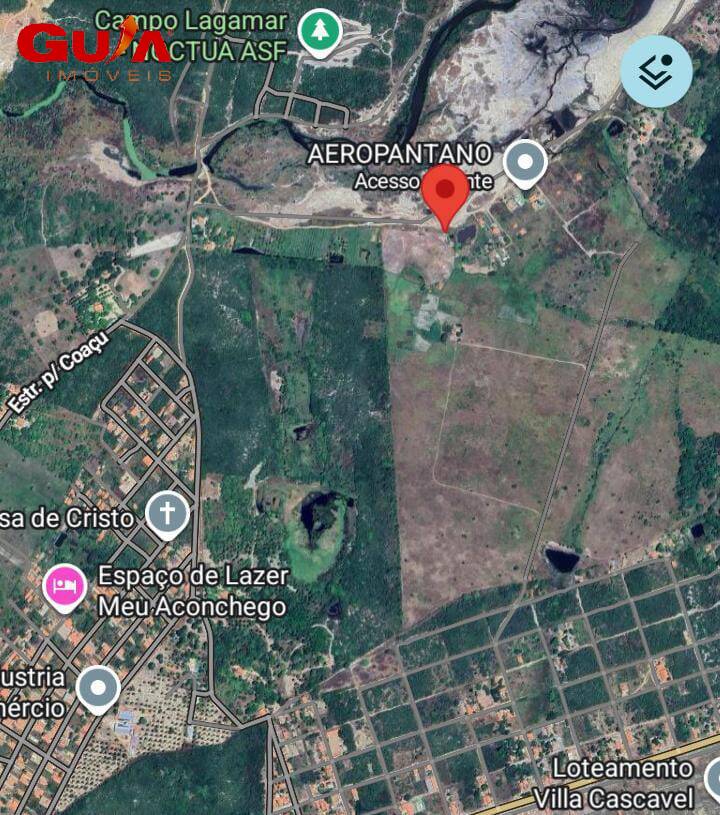The image size is (720, 815).
Task: Open the AEROPANTANO gray place marker
Action: click(x=524, y=160)
